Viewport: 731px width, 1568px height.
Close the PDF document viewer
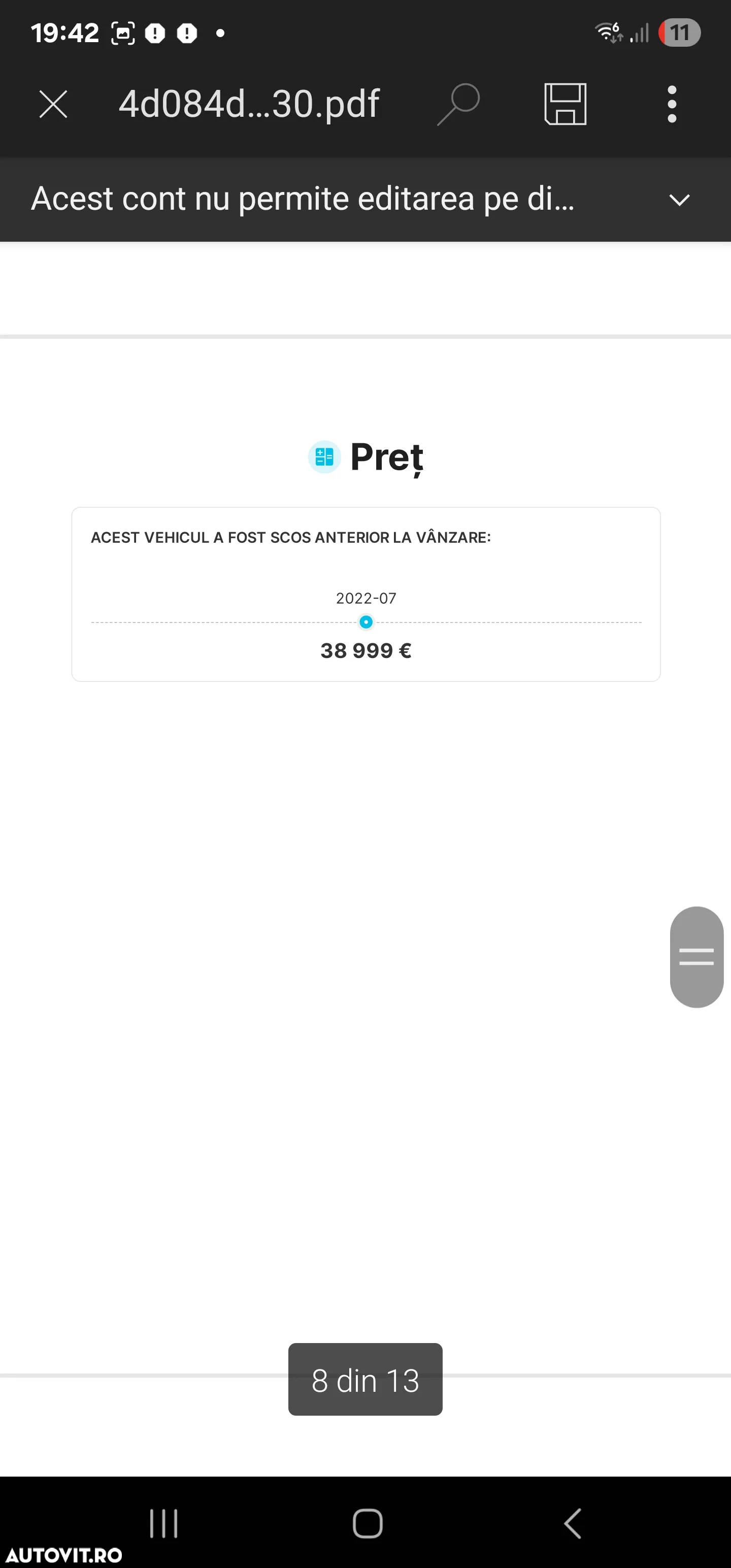click(53, 104)
